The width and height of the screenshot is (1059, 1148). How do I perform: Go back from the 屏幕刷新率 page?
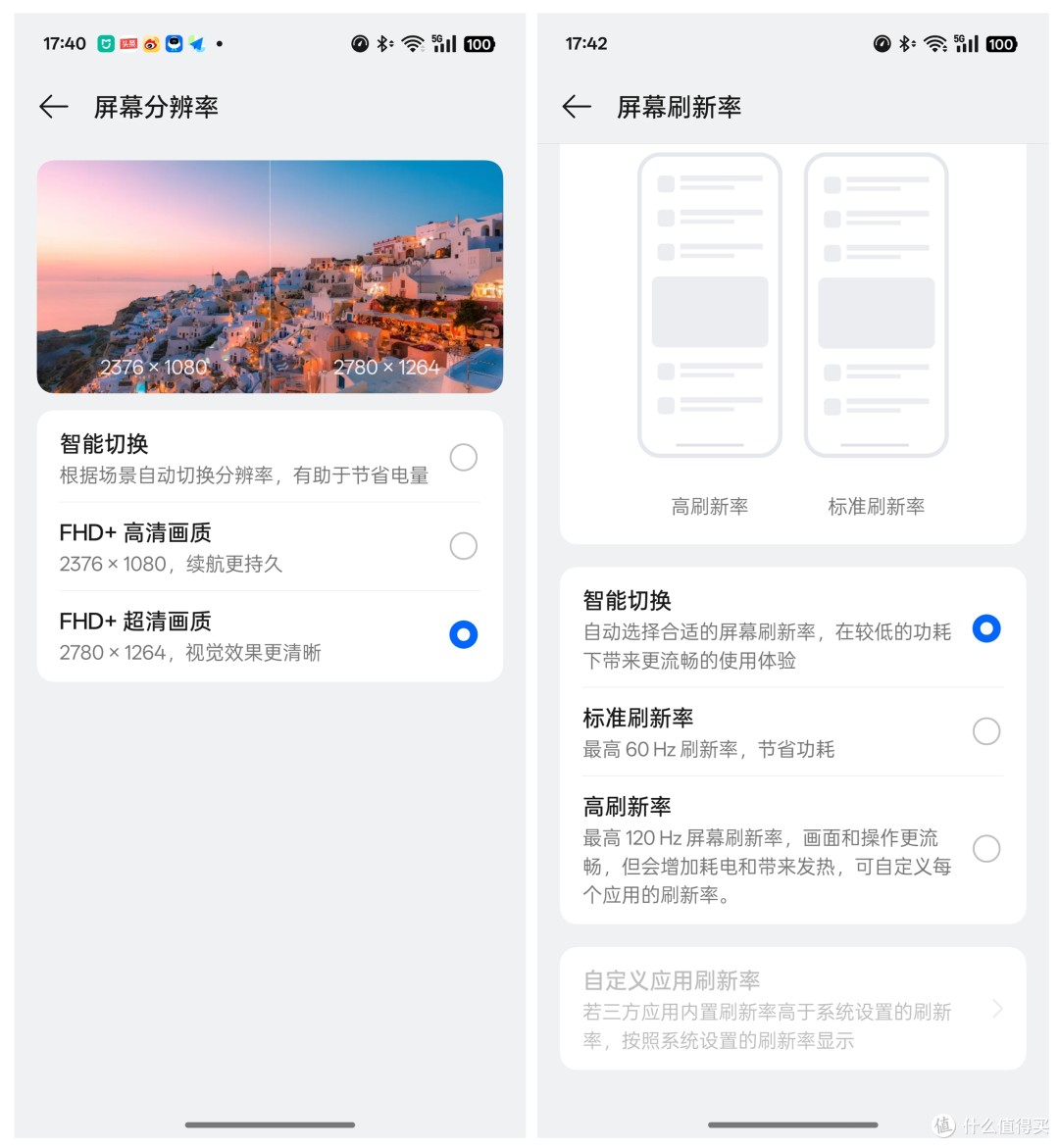click(577, 107)
